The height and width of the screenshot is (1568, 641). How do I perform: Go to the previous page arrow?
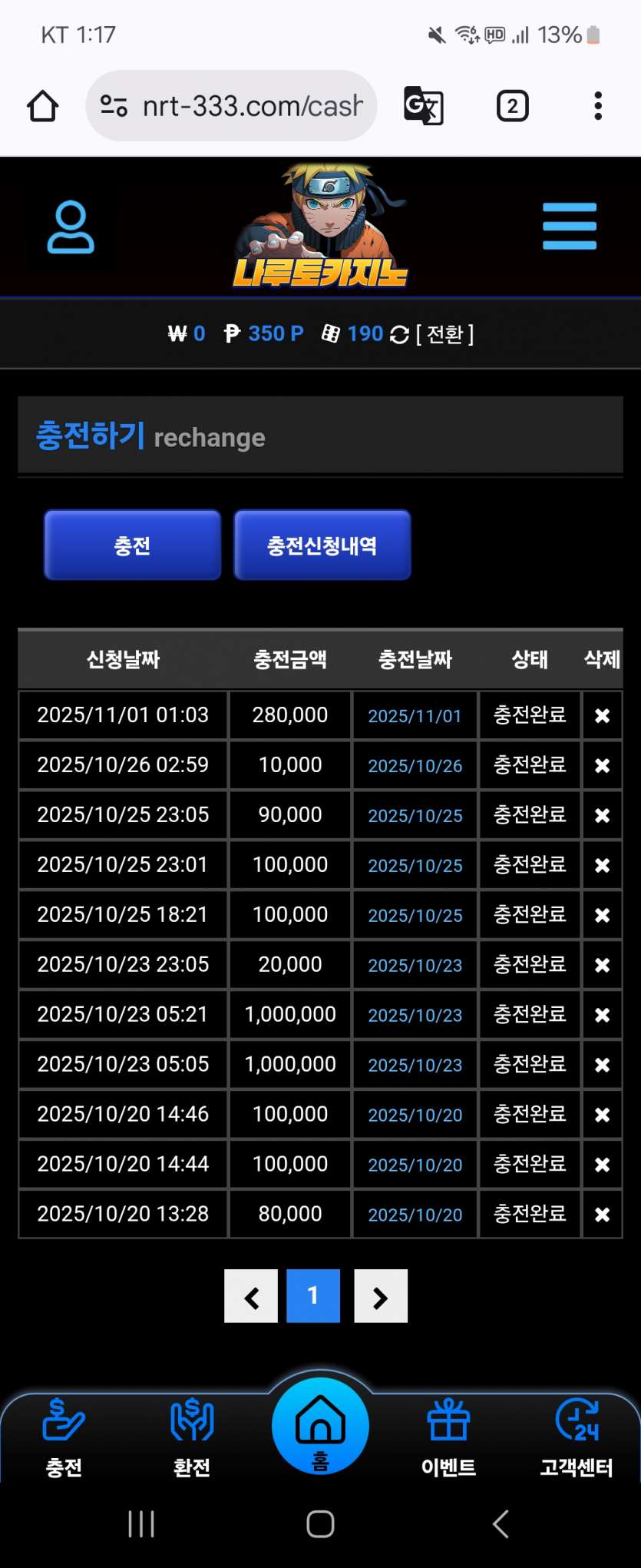click(251, 1297)
